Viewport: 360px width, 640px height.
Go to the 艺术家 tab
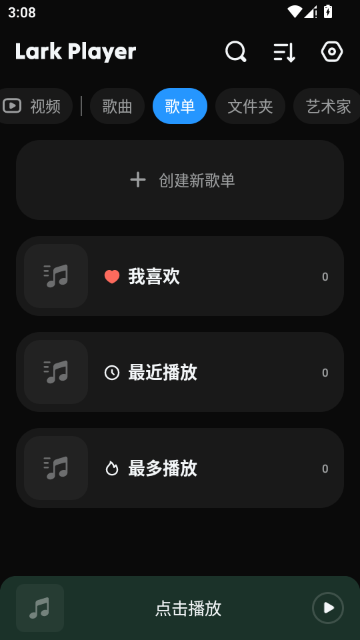(x=327, y=106)
